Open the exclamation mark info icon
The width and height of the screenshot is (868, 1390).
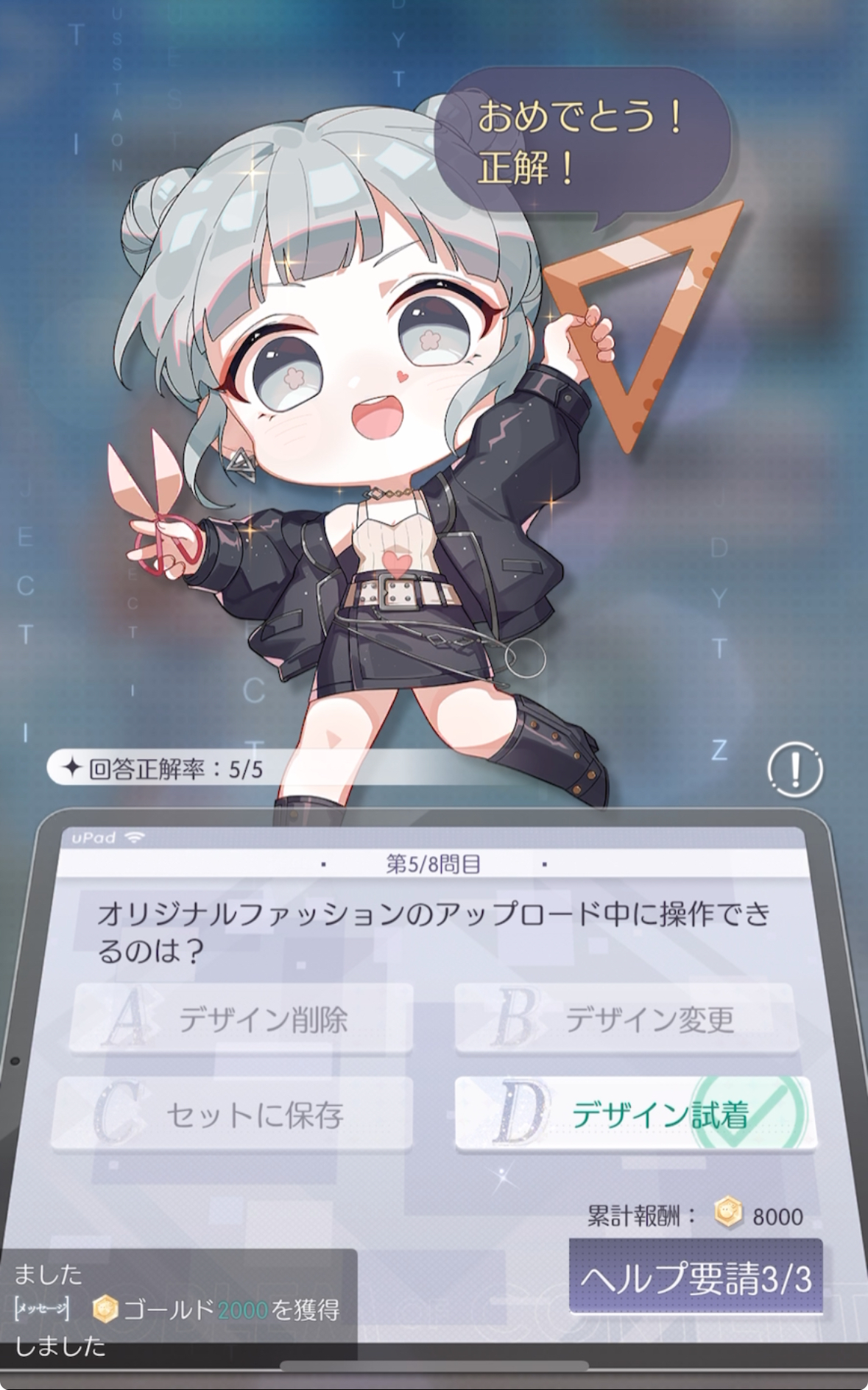[x=795, y=769]
